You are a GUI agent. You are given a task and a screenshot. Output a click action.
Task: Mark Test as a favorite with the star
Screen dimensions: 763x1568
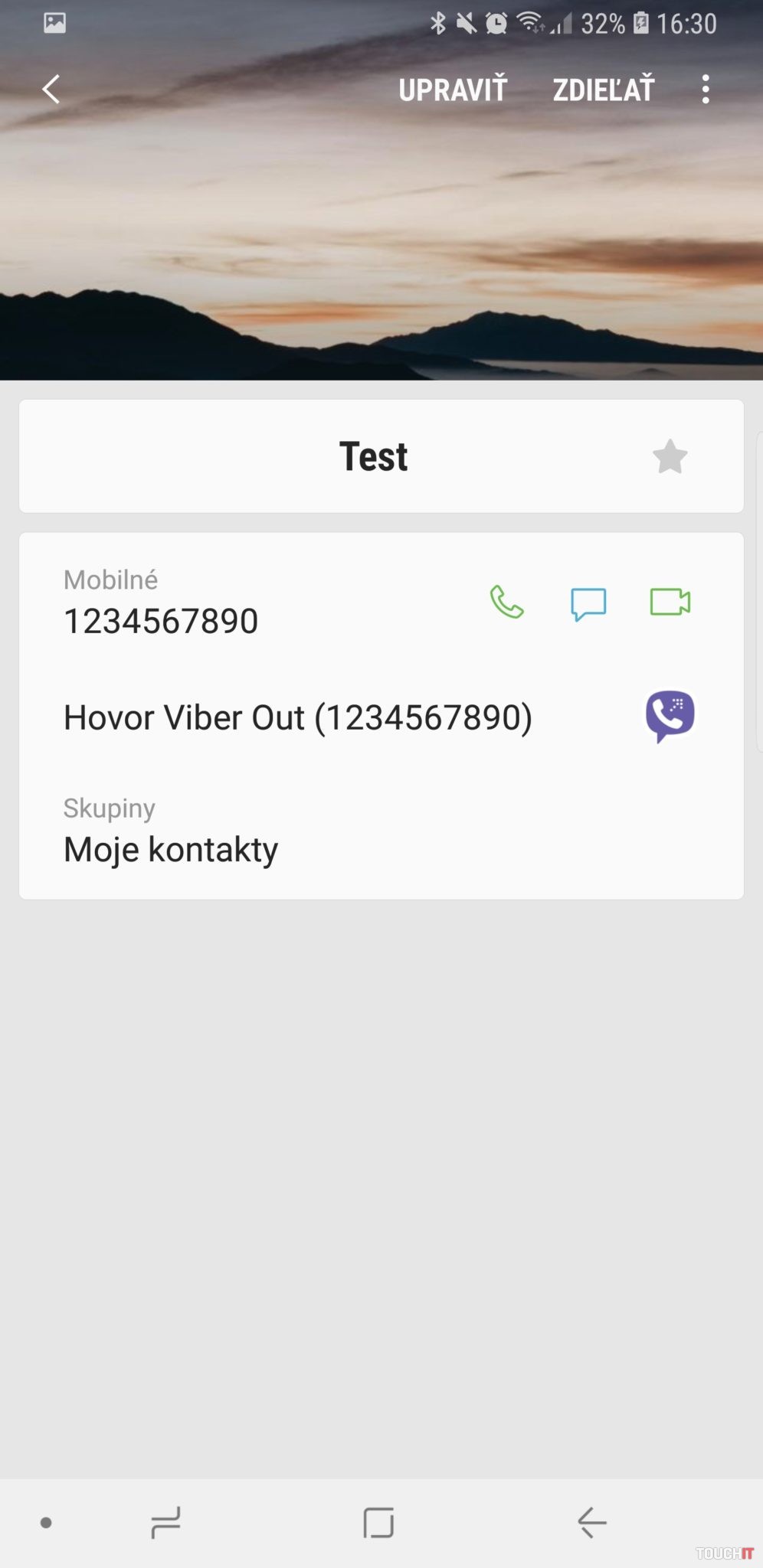(x=670, y=457)
